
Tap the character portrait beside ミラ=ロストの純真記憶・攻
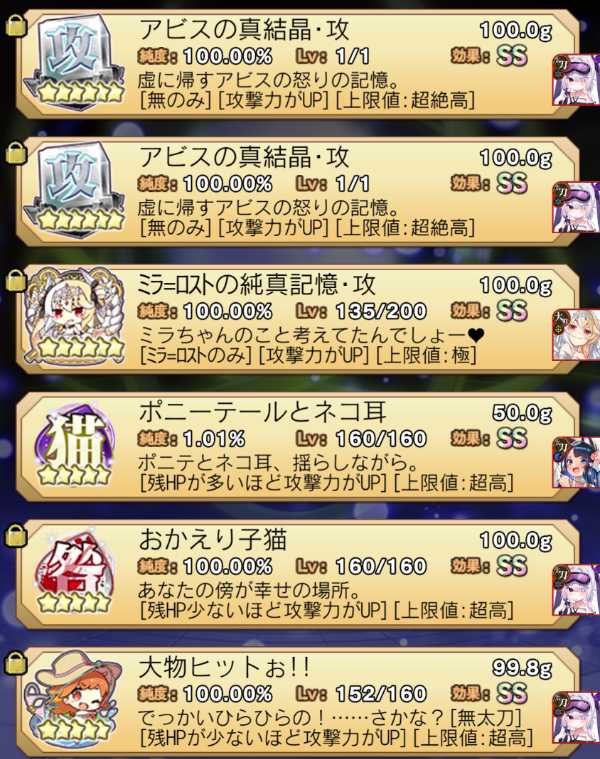click(x=576, y=335)
